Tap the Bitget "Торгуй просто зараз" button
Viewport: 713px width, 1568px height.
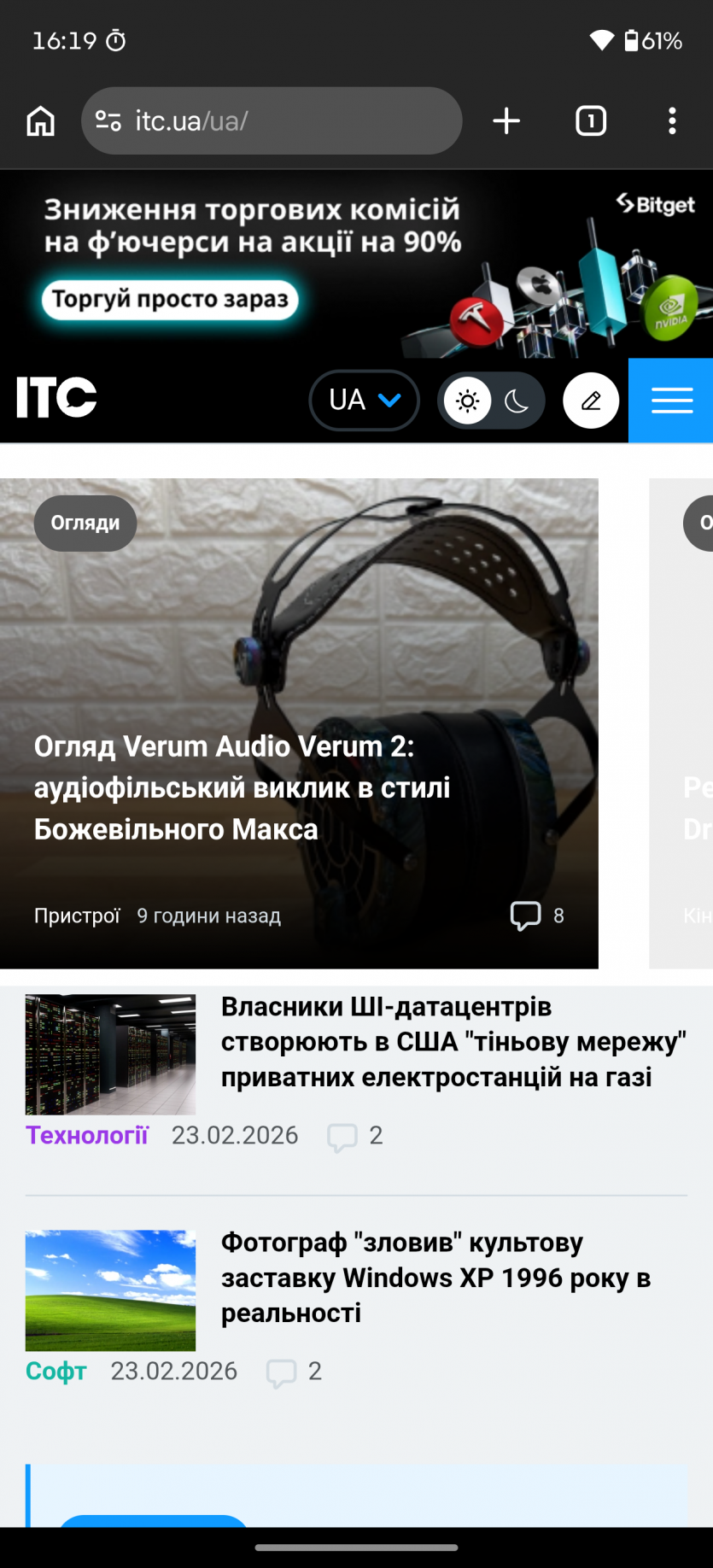tap(170, 300)
